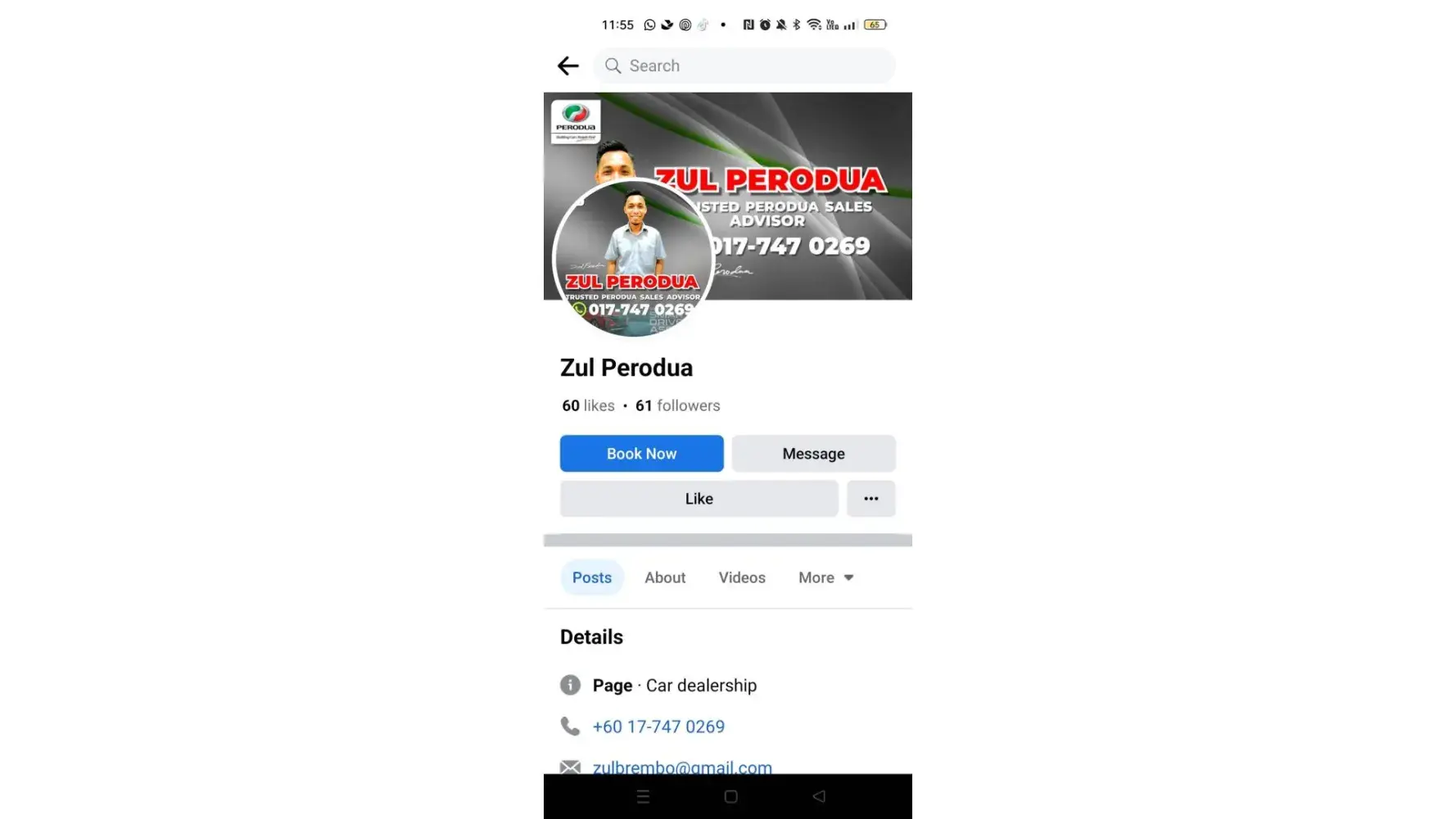
Task: Open the zulbrembo@gmail.com email link
Action: 681,767
